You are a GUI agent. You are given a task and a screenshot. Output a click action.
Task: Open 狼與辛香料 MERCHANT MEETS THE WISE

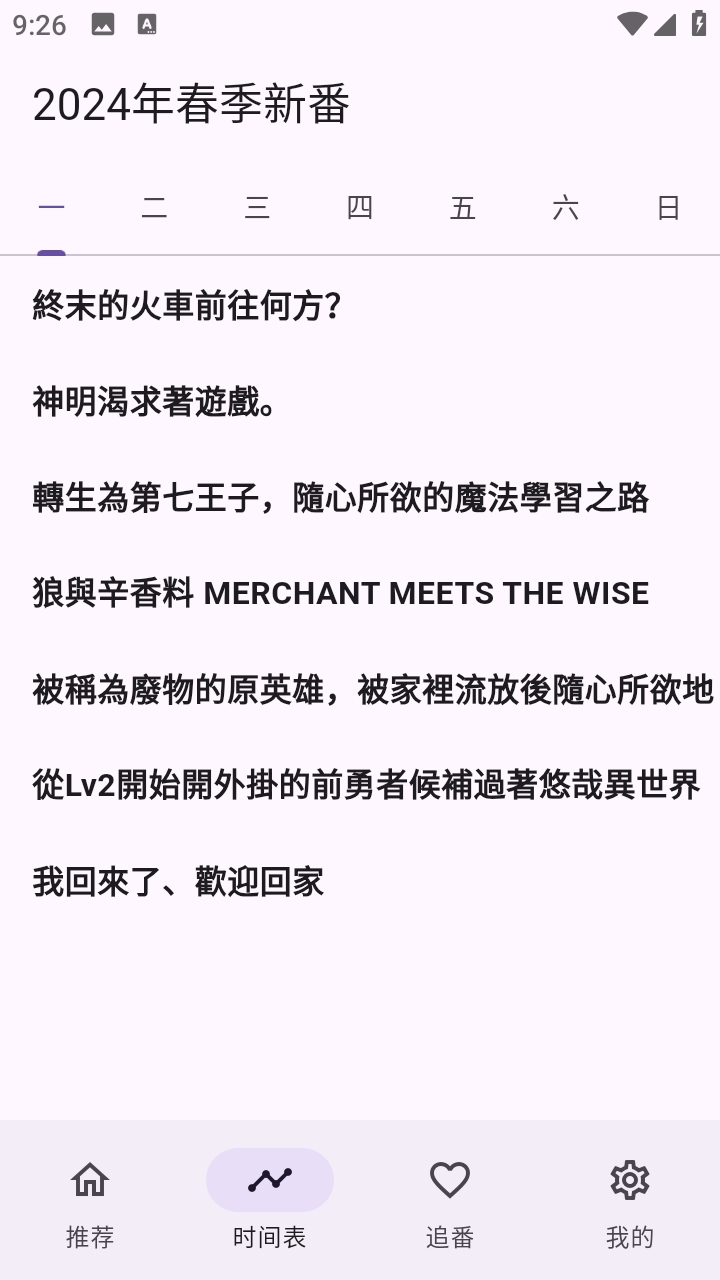(340, 593)
